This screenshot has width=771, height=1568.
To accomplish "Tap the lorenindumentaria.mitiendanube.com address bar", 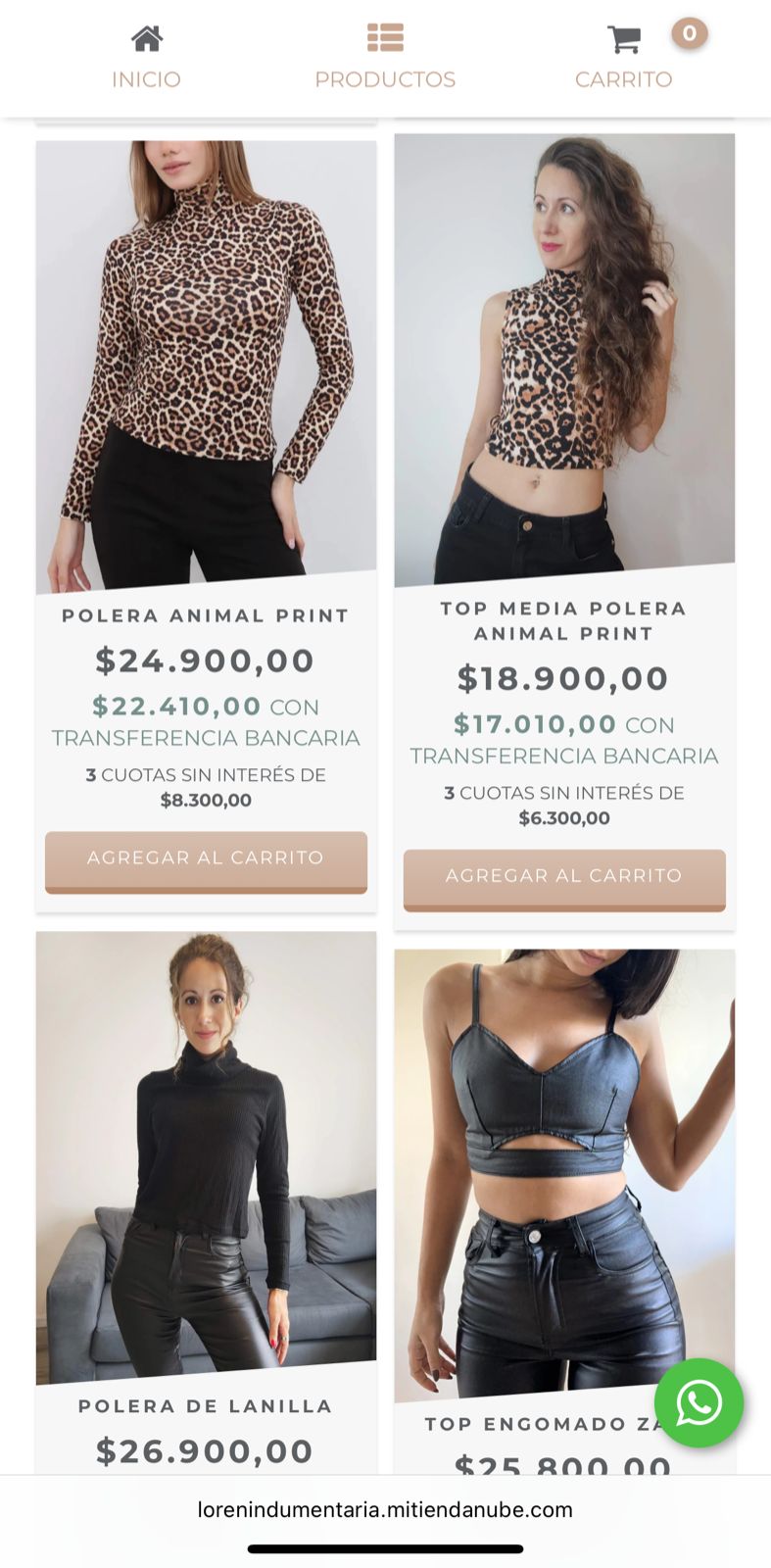I will coord(385,1509).
